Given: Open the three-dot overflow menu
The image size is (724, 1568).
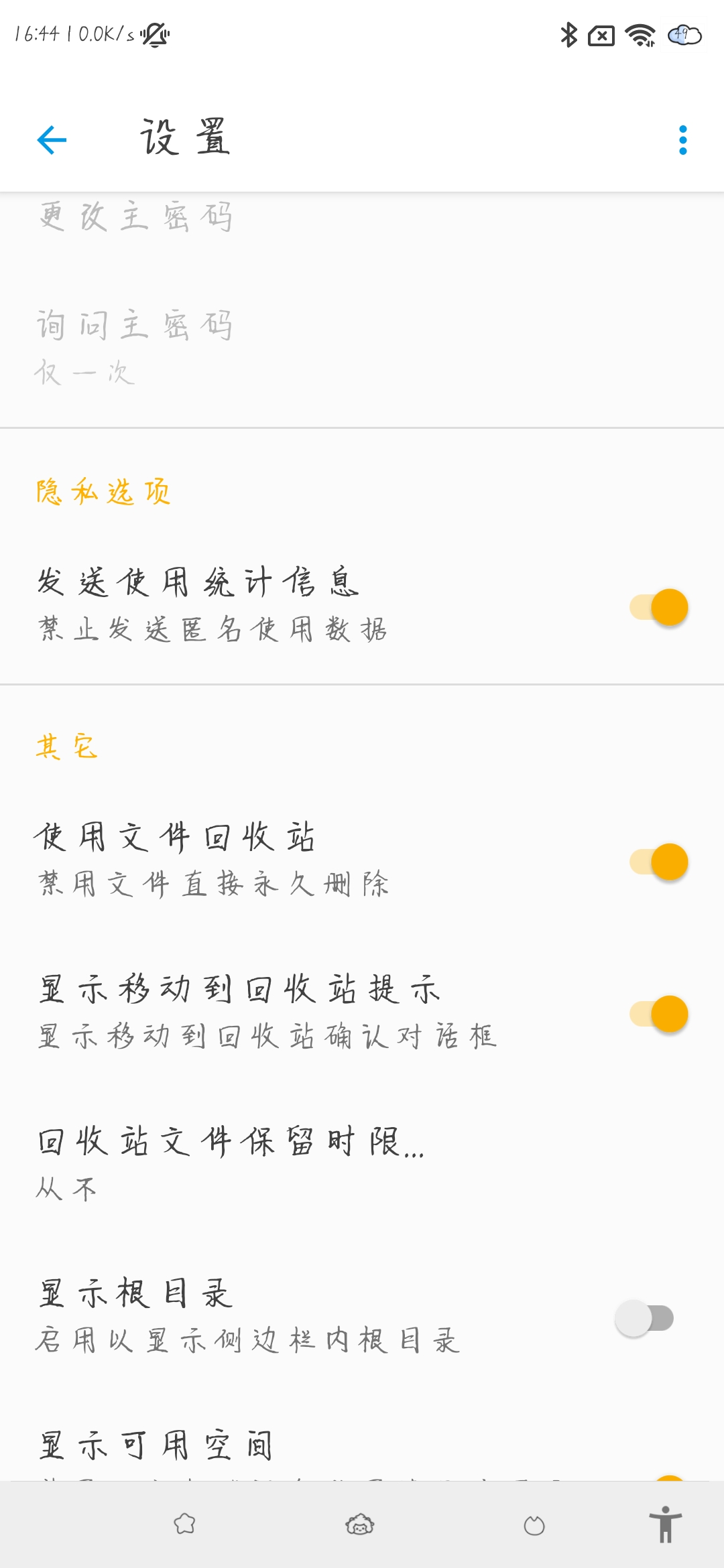Looking at the screenshot, I should 682,140.
